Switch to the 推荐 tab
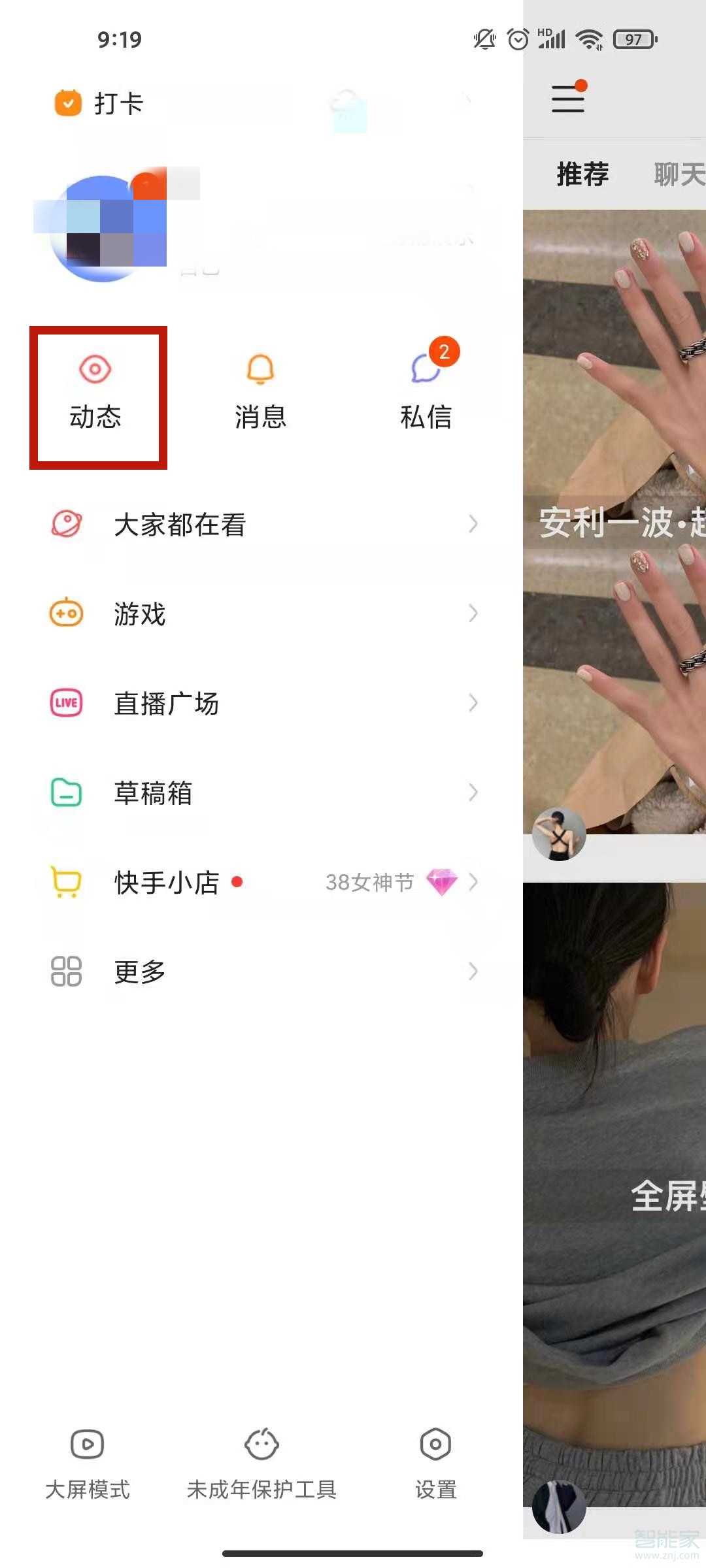The image size is (706, 1568). pos(582,174)
